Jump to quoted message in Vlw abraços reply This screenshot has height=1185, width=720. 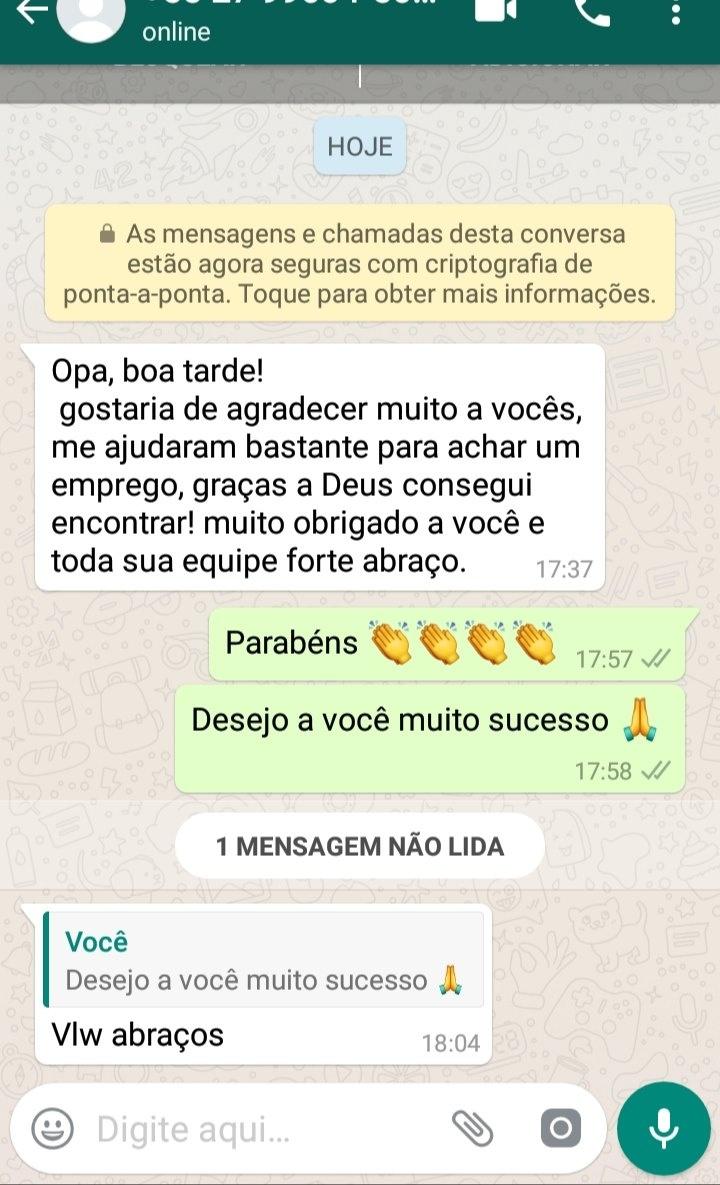264,960
